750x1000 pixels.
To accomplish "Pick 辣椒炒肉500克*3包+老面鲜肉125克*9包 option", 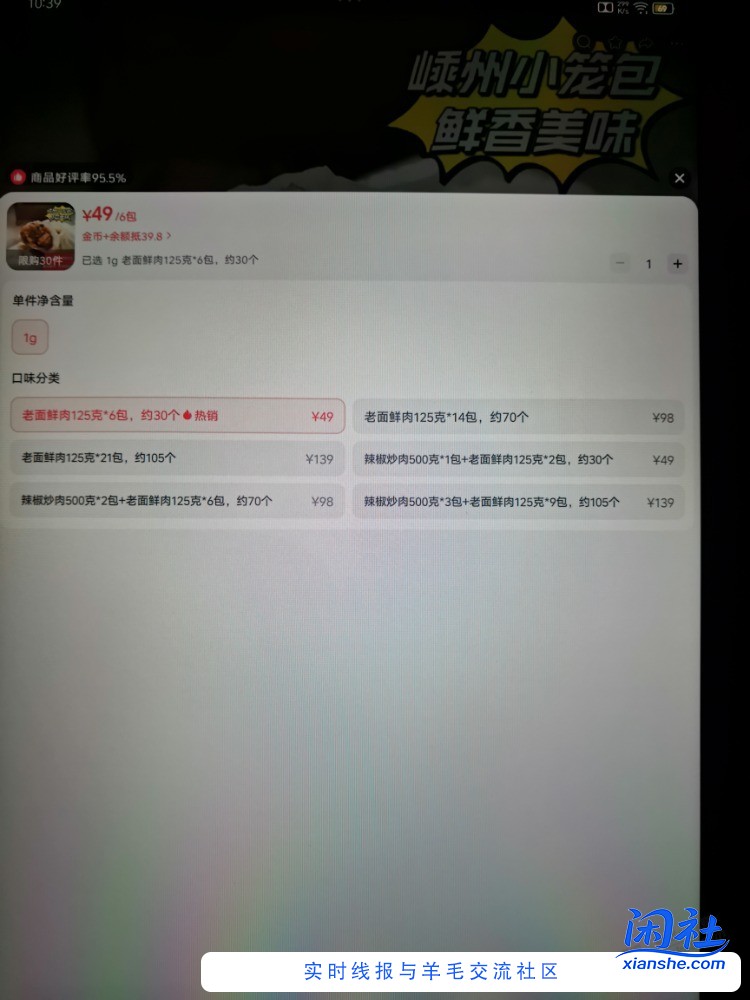I will (x=518, y=502).
